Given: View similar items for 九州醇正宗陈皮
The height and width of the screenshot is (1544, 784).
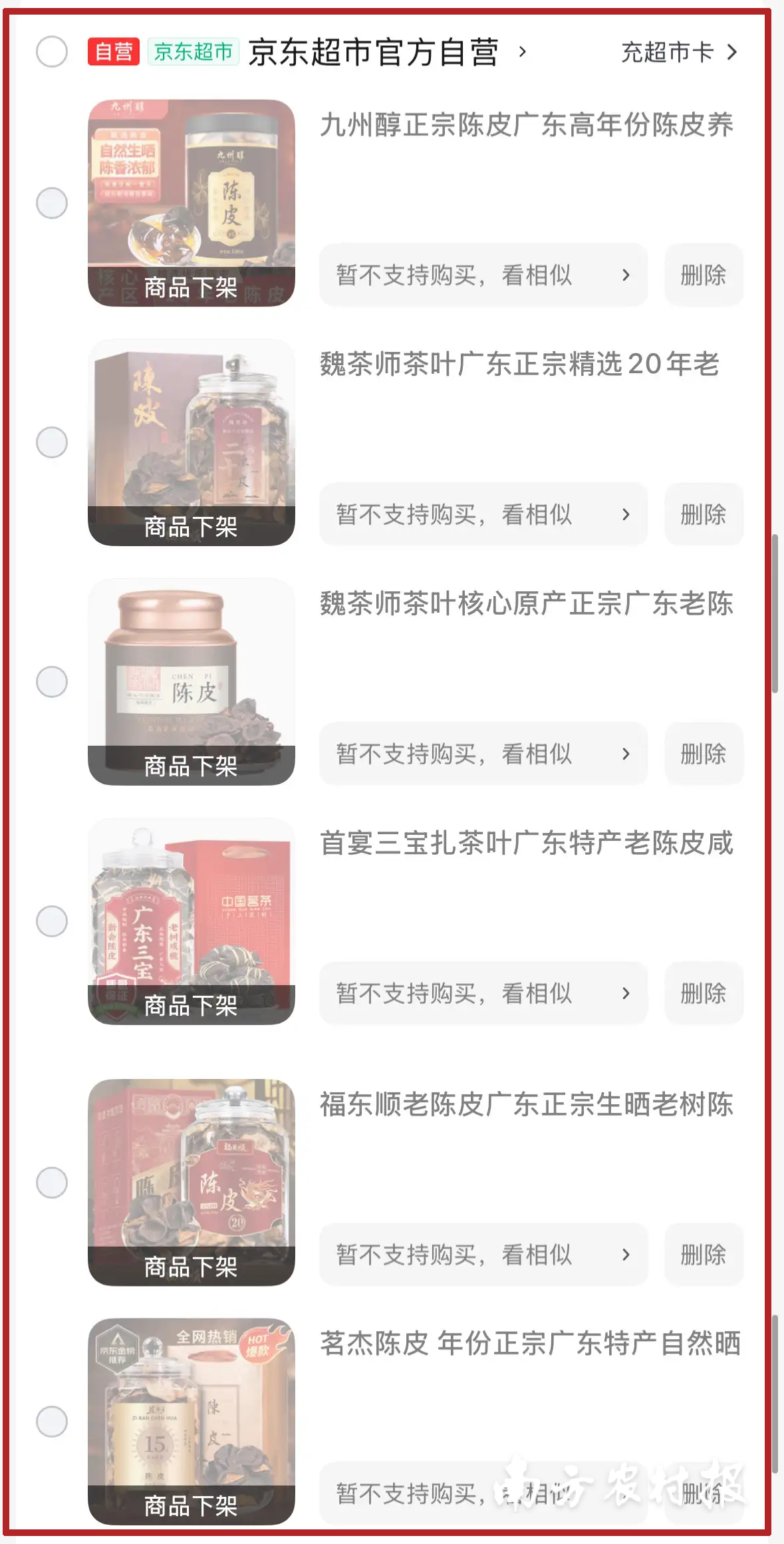Looking at the screenshot, I should click(483, 275).
